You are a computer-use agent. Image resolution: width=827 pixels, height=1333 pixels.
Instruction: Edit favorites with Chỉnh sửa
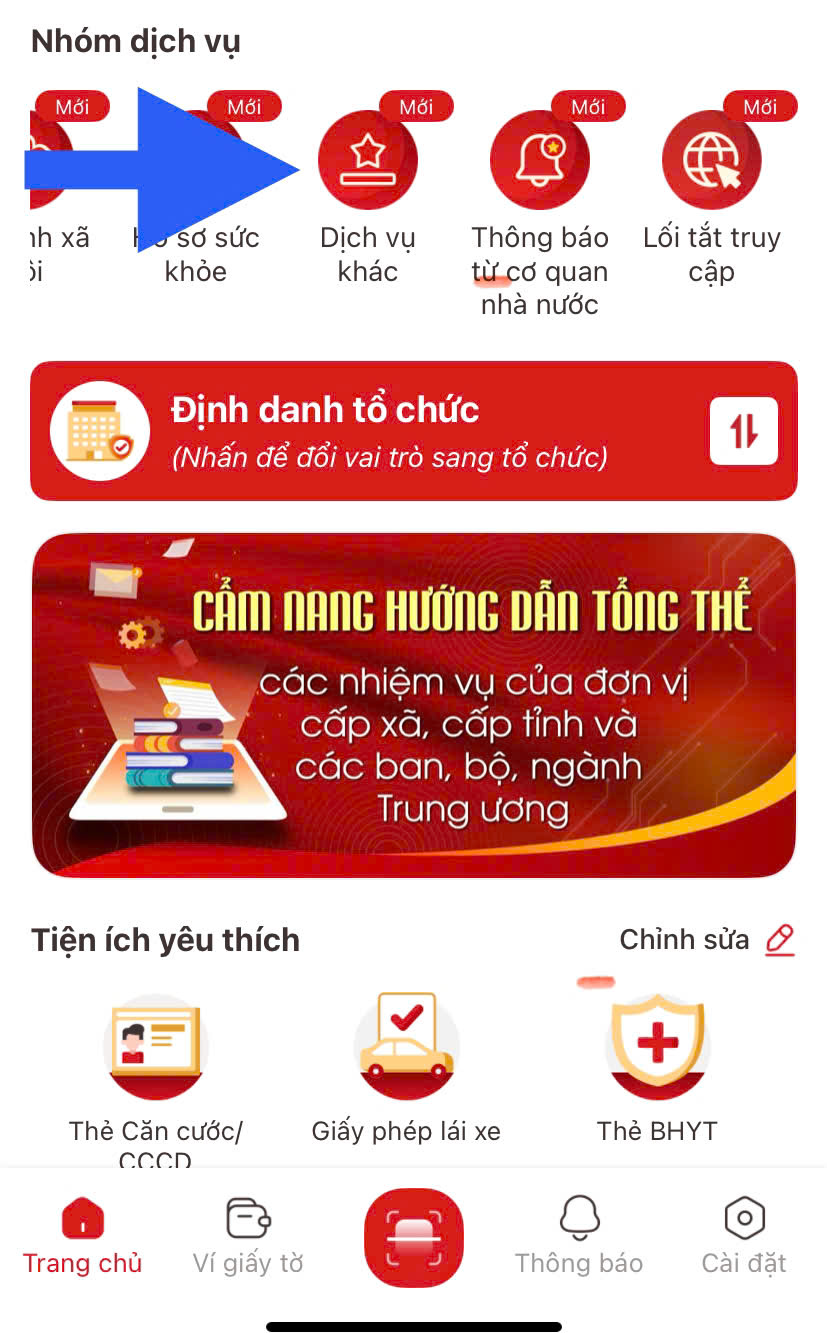(707, 940)
